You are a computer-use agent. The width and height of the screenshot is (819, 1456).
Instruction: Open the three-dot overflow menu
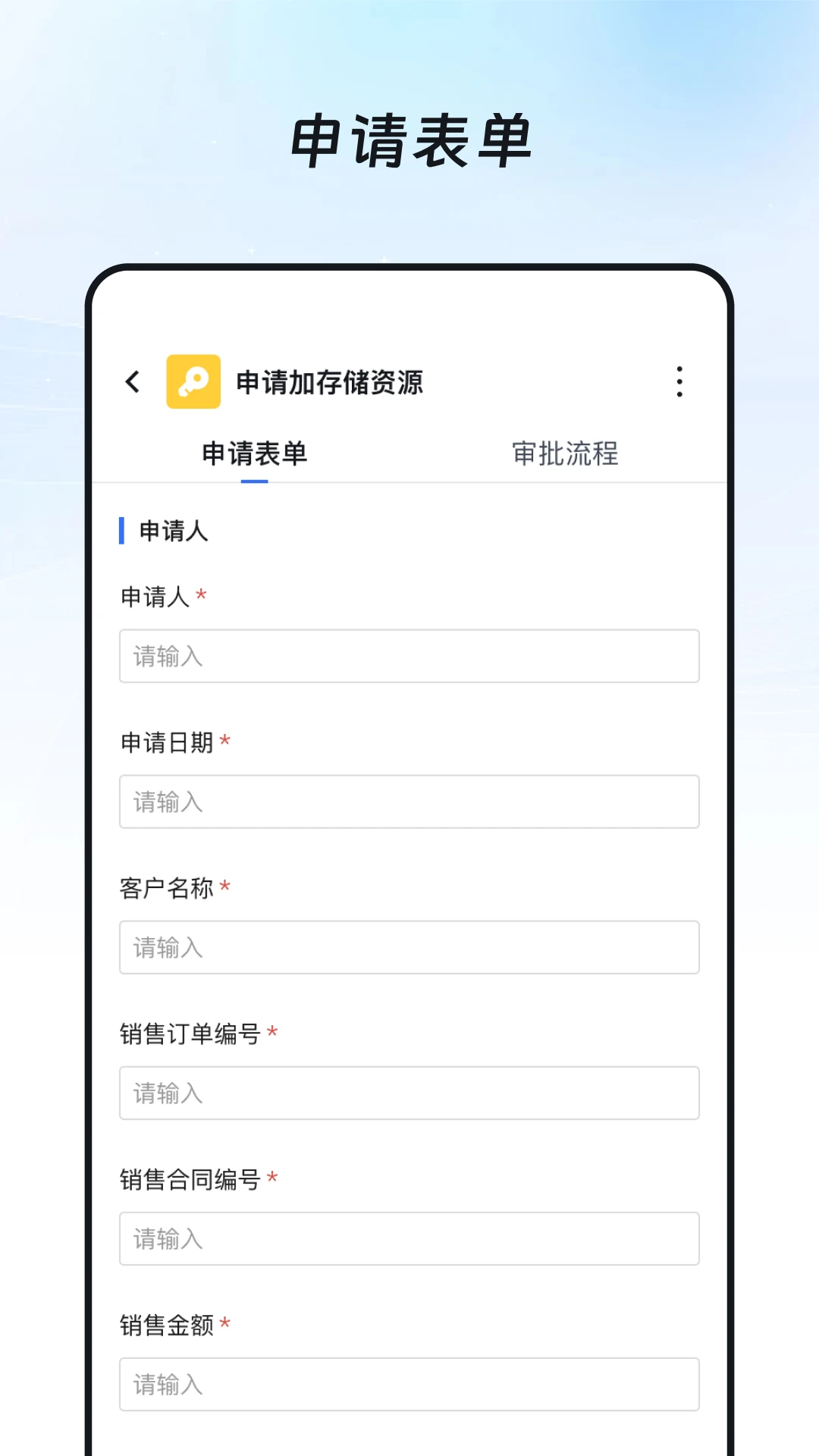[679, 382]
